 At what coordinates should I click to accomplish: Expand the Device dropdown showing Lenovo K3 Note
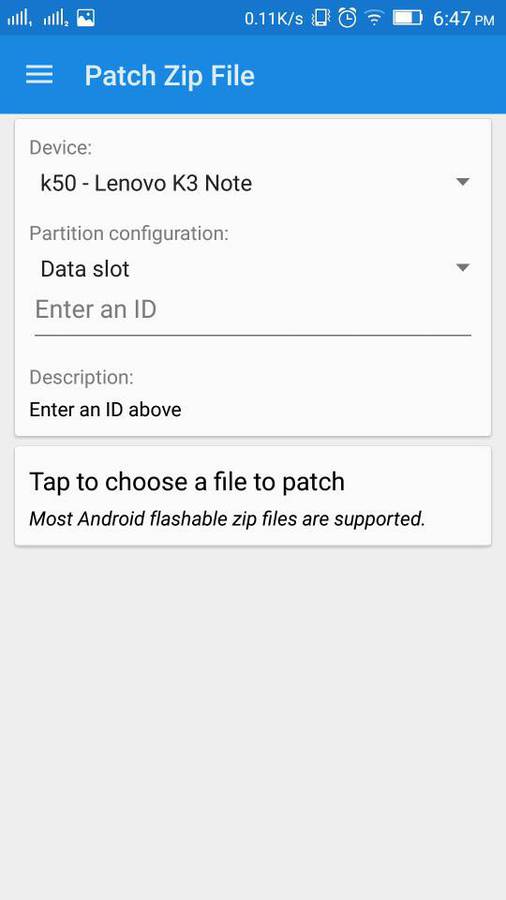252,183
